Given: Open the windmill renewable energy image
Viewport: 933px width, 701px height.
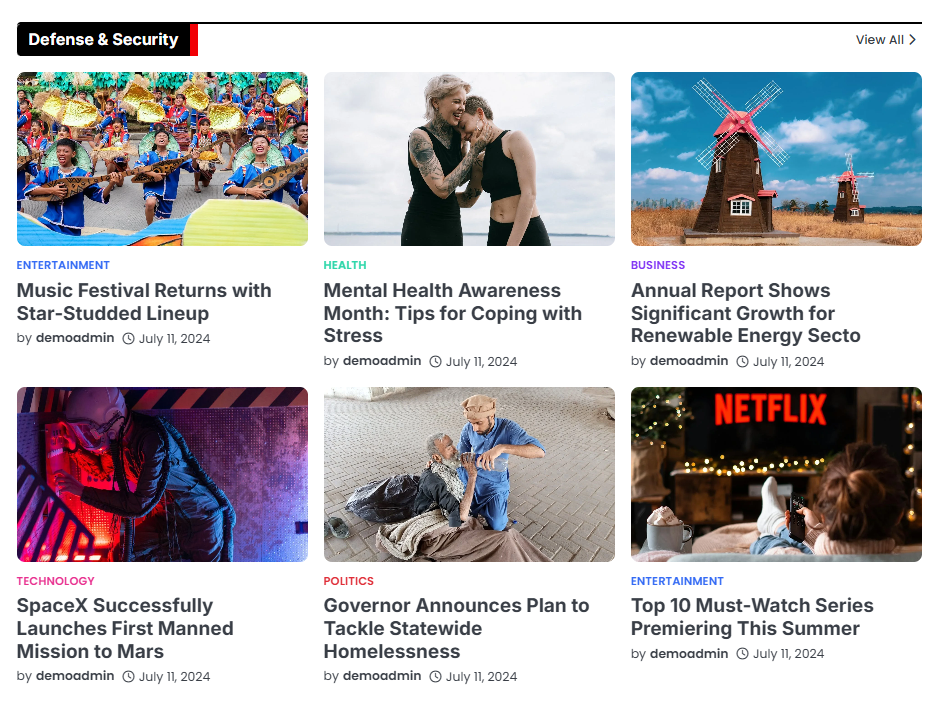Looking at the screenshot, I should [x=776, y=159].
